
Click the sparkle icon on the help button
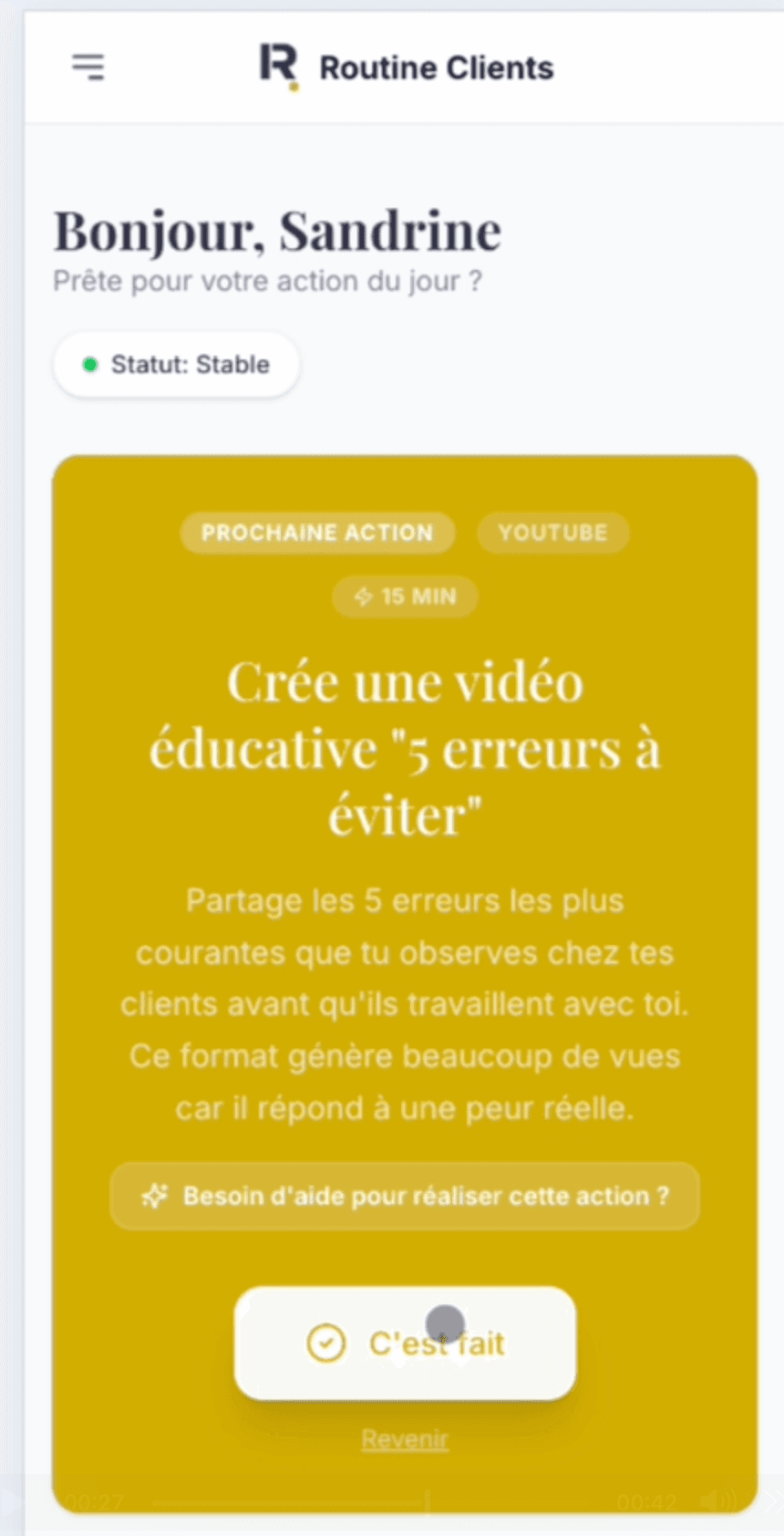tap(156, 1196)
